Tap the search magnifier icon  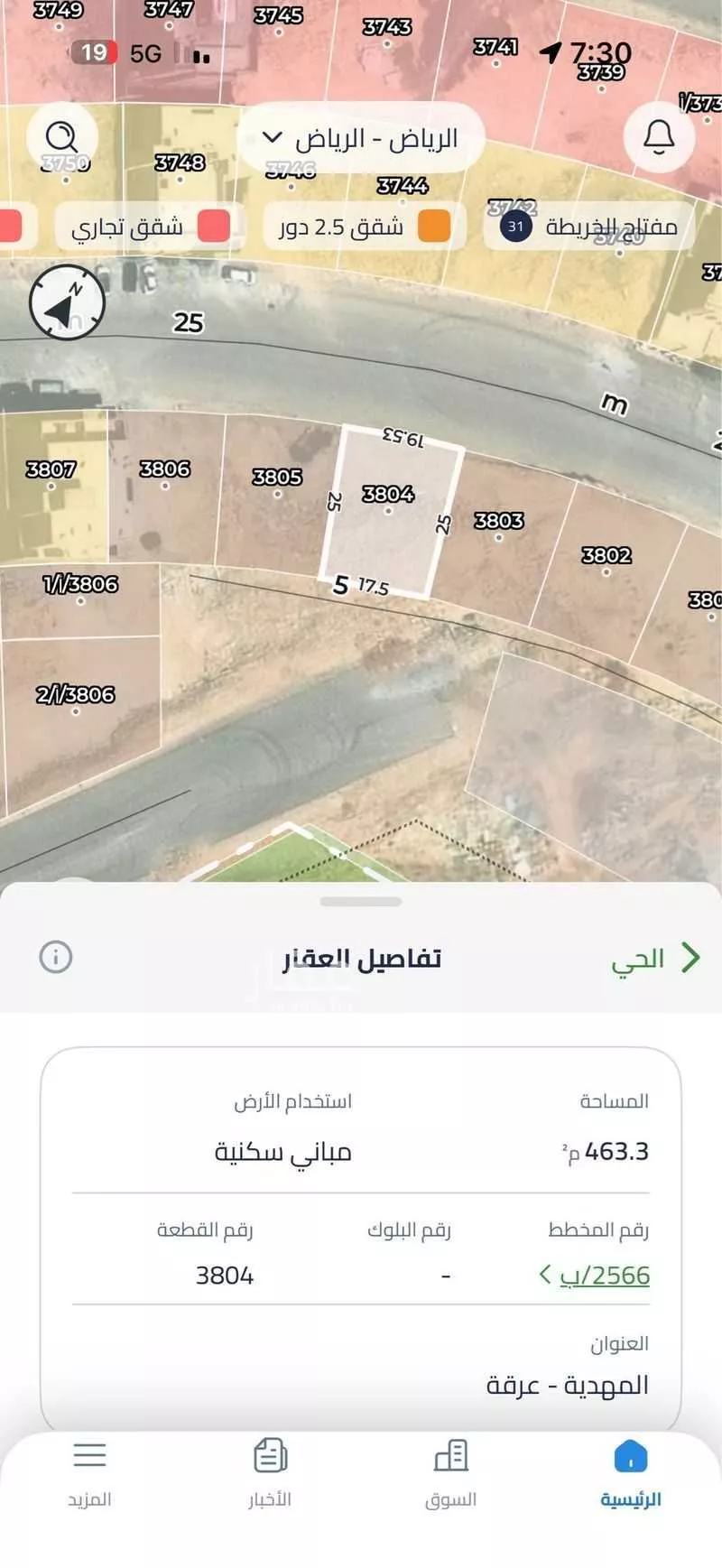click(x=61, y=137)
